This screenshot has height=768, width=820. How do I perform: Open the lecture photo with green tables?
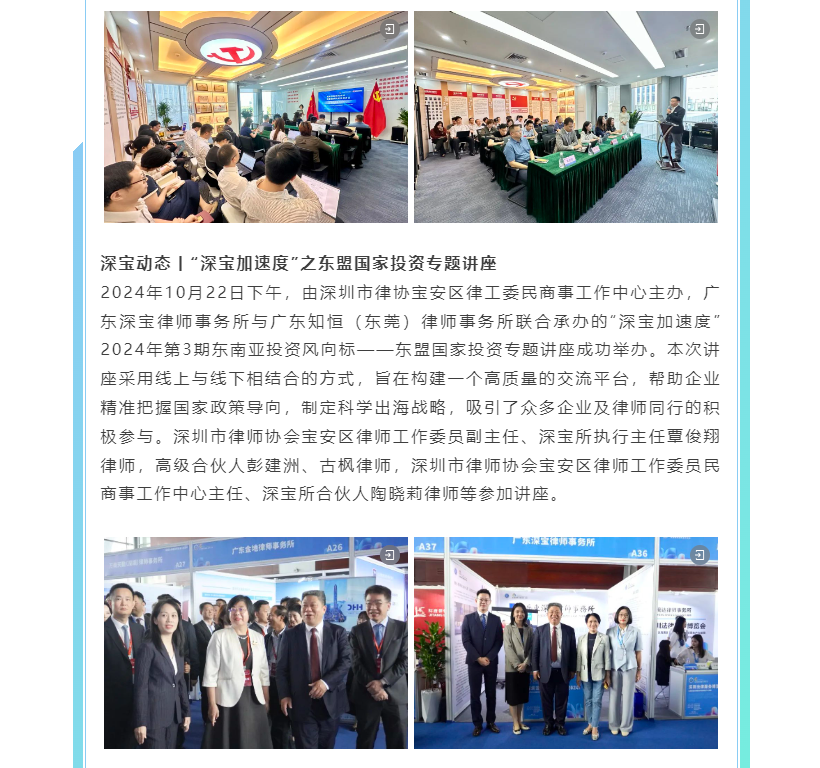(x=565, y=117)
